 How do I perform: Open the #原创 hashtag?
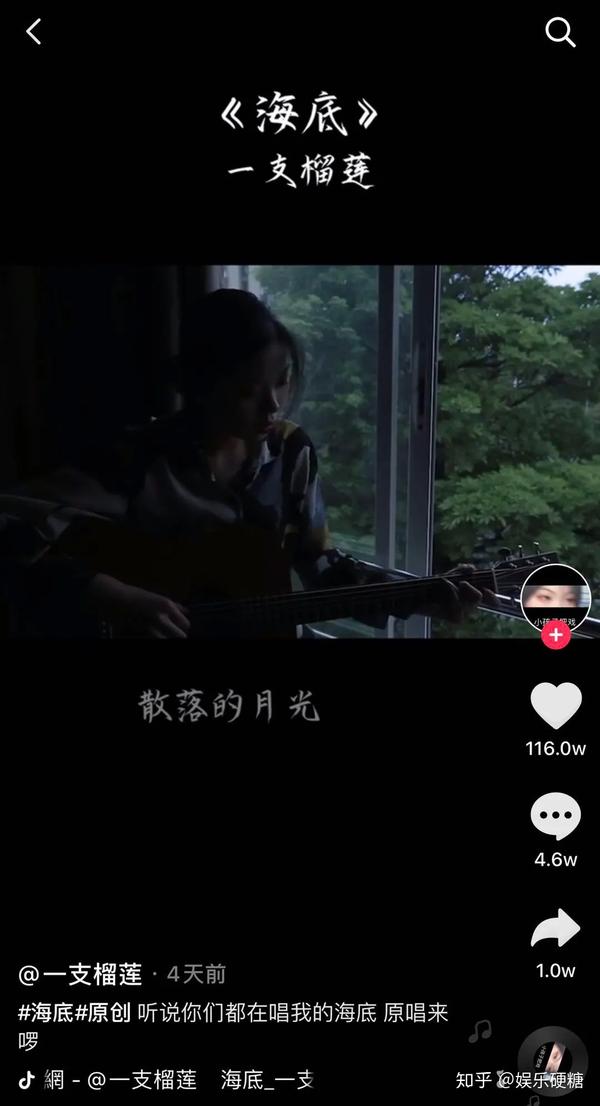103,1012
